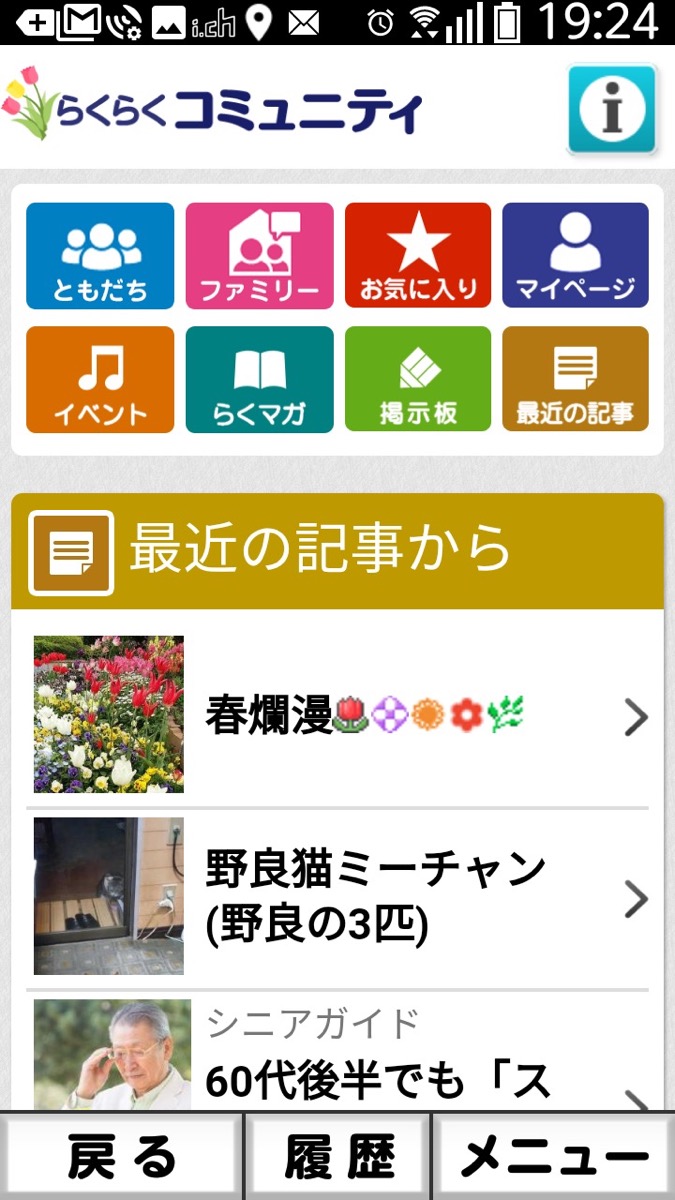Open the シニアガイド 60代後半でも article
The height and width of the screenshot is (1200, 675).
(338, 1055)
